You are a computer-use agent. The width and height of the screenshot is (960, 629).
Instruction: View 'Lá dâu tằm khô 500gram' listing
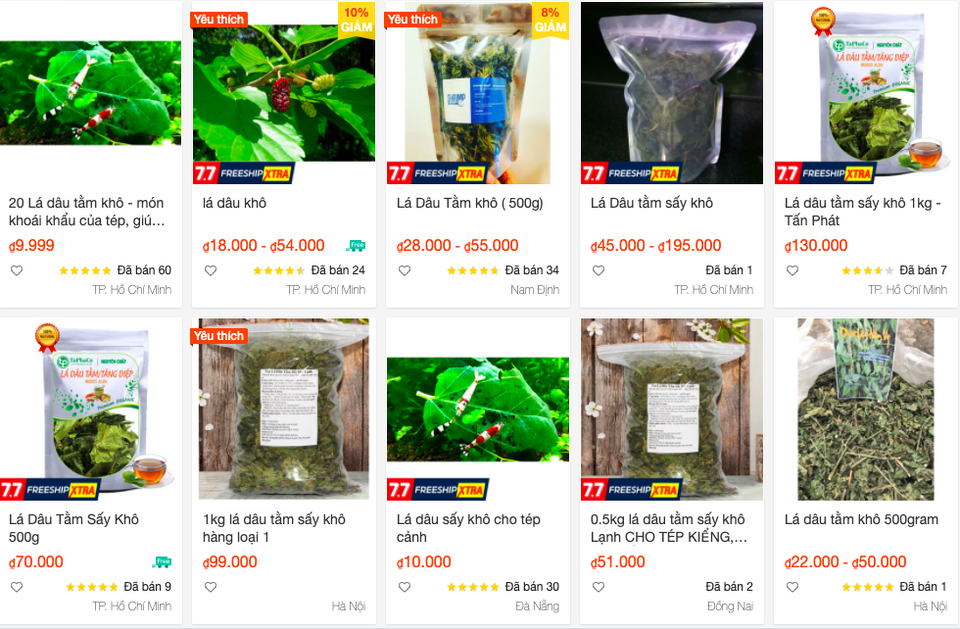click(x=862, y=519)
